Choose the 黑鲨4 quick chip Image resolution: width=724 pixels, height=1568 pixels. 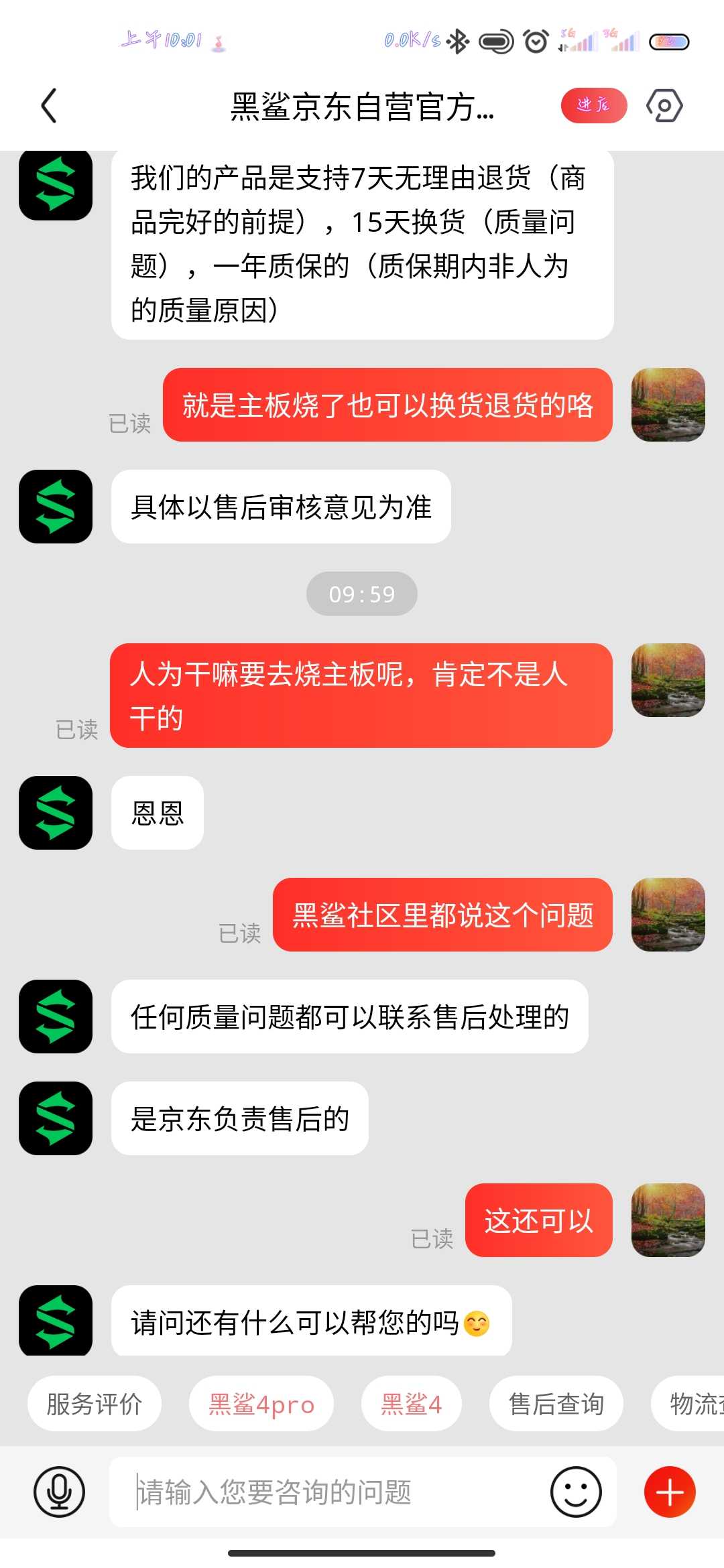click(x=412, y=1403)
